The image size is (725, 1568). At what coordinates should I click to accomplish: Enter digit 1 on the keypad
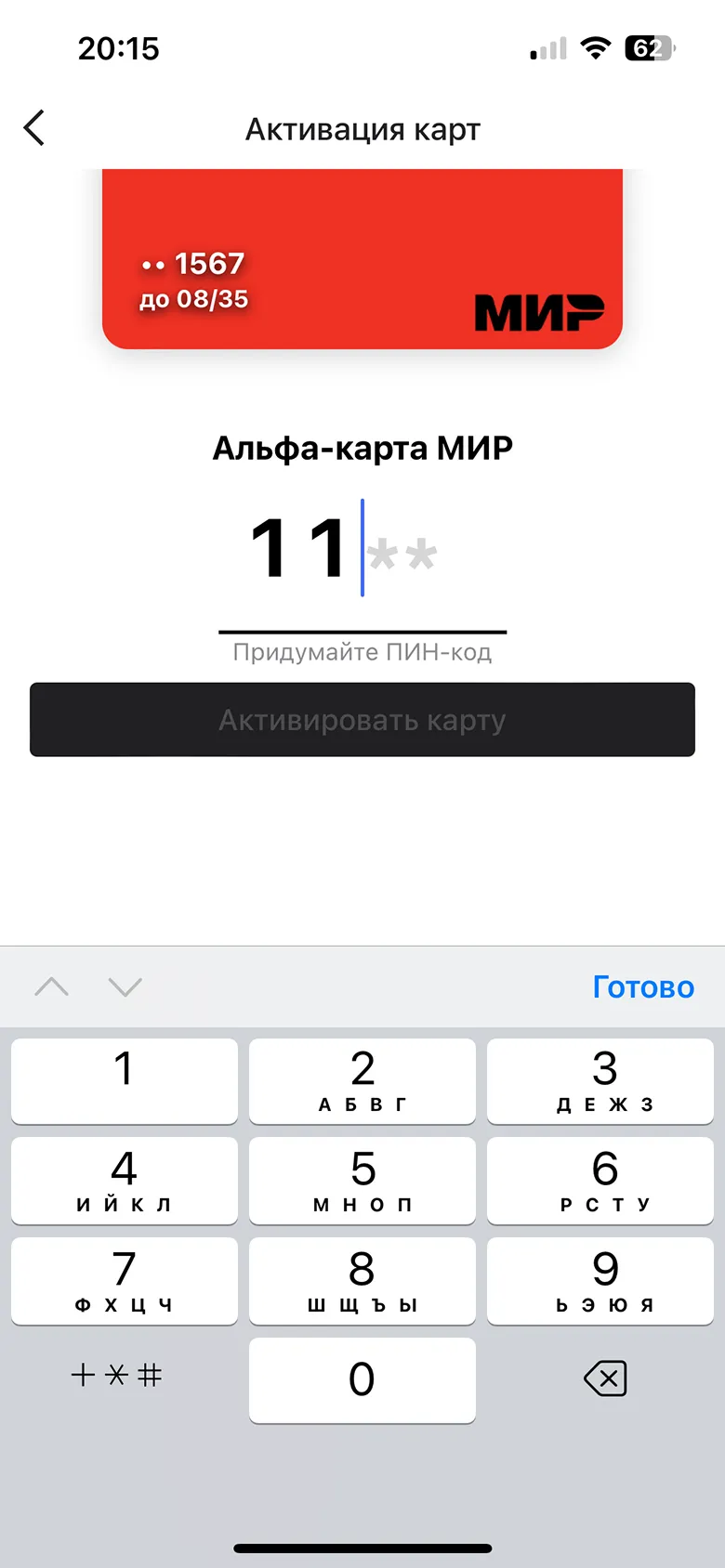coord(124,1080)
